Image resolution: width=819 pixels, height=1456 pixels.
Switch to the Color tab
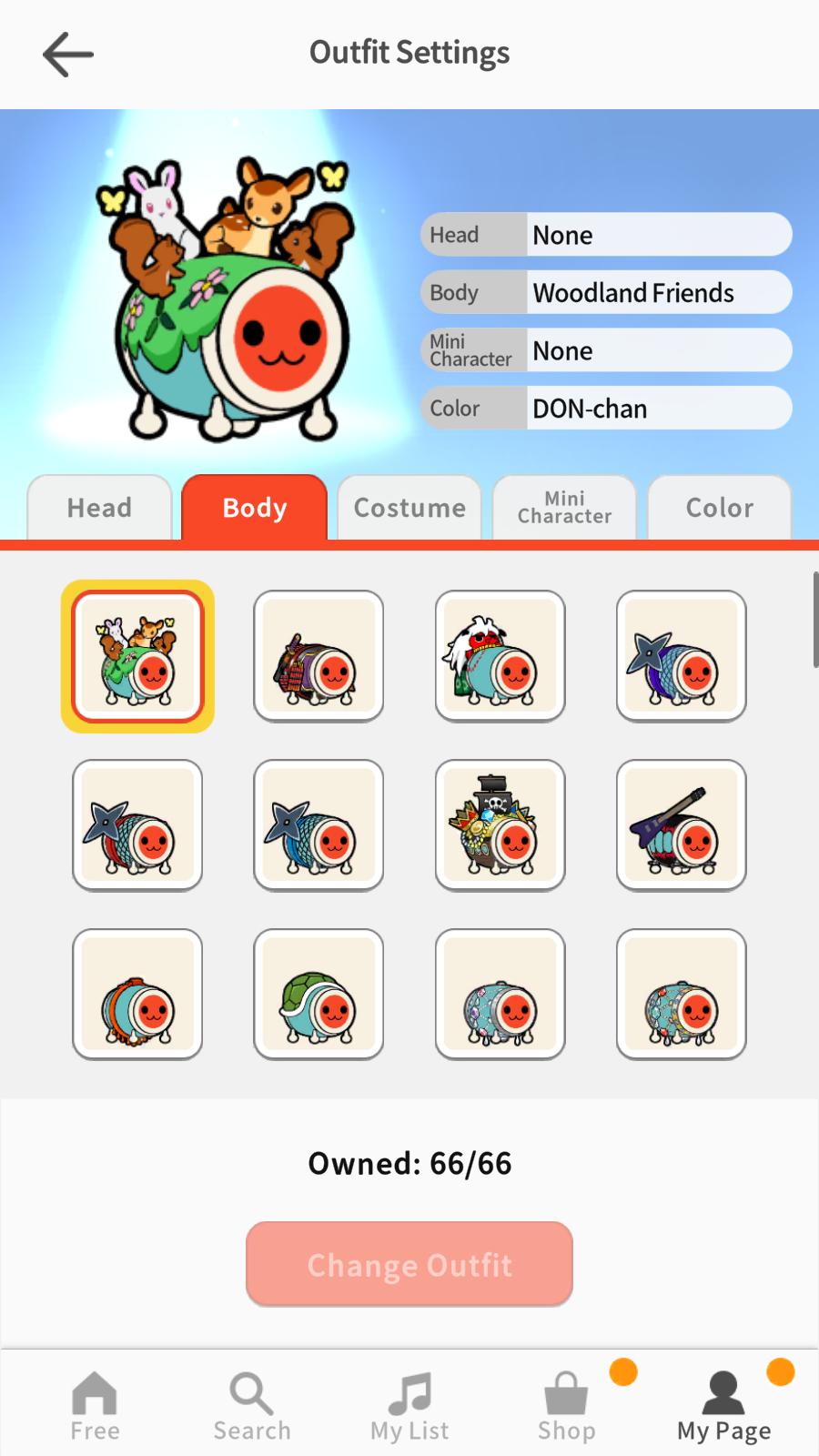coord(720,508)
